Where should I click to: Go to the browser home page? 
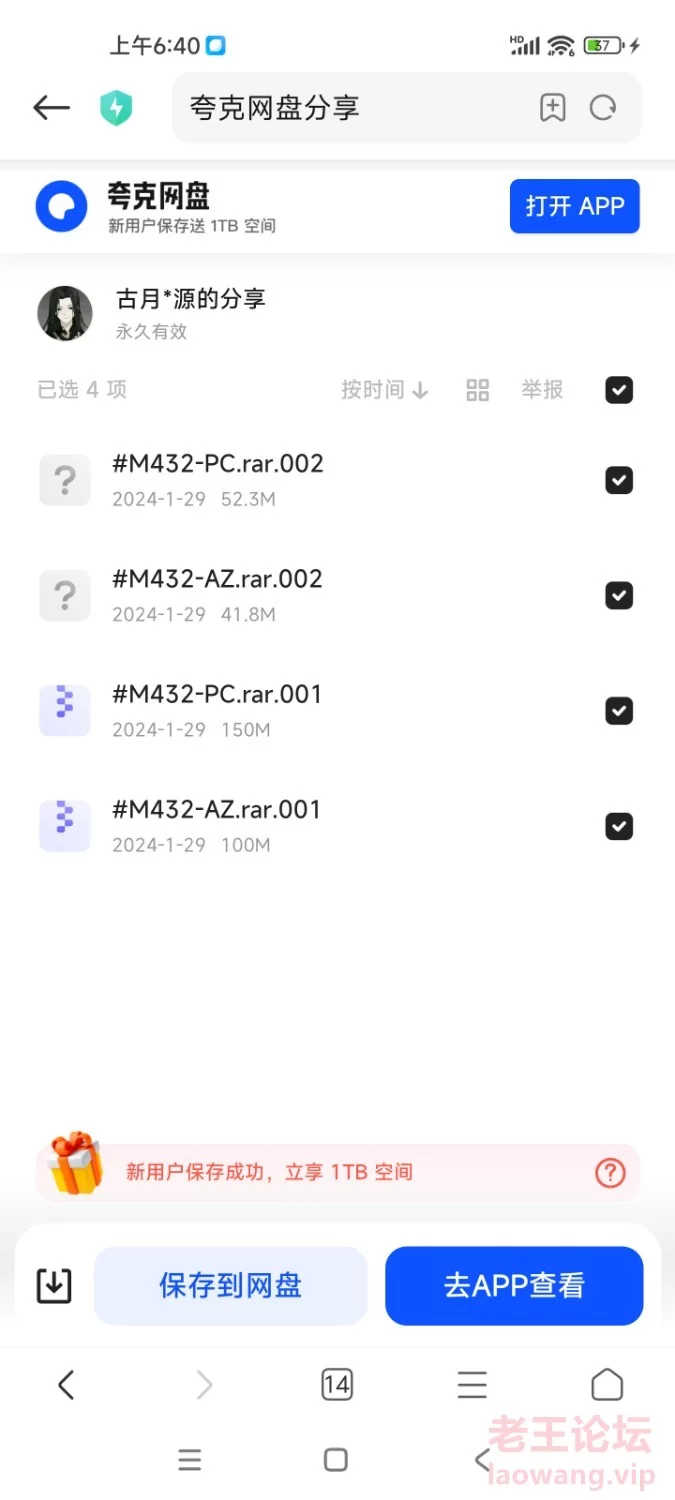click(607, 1385)
